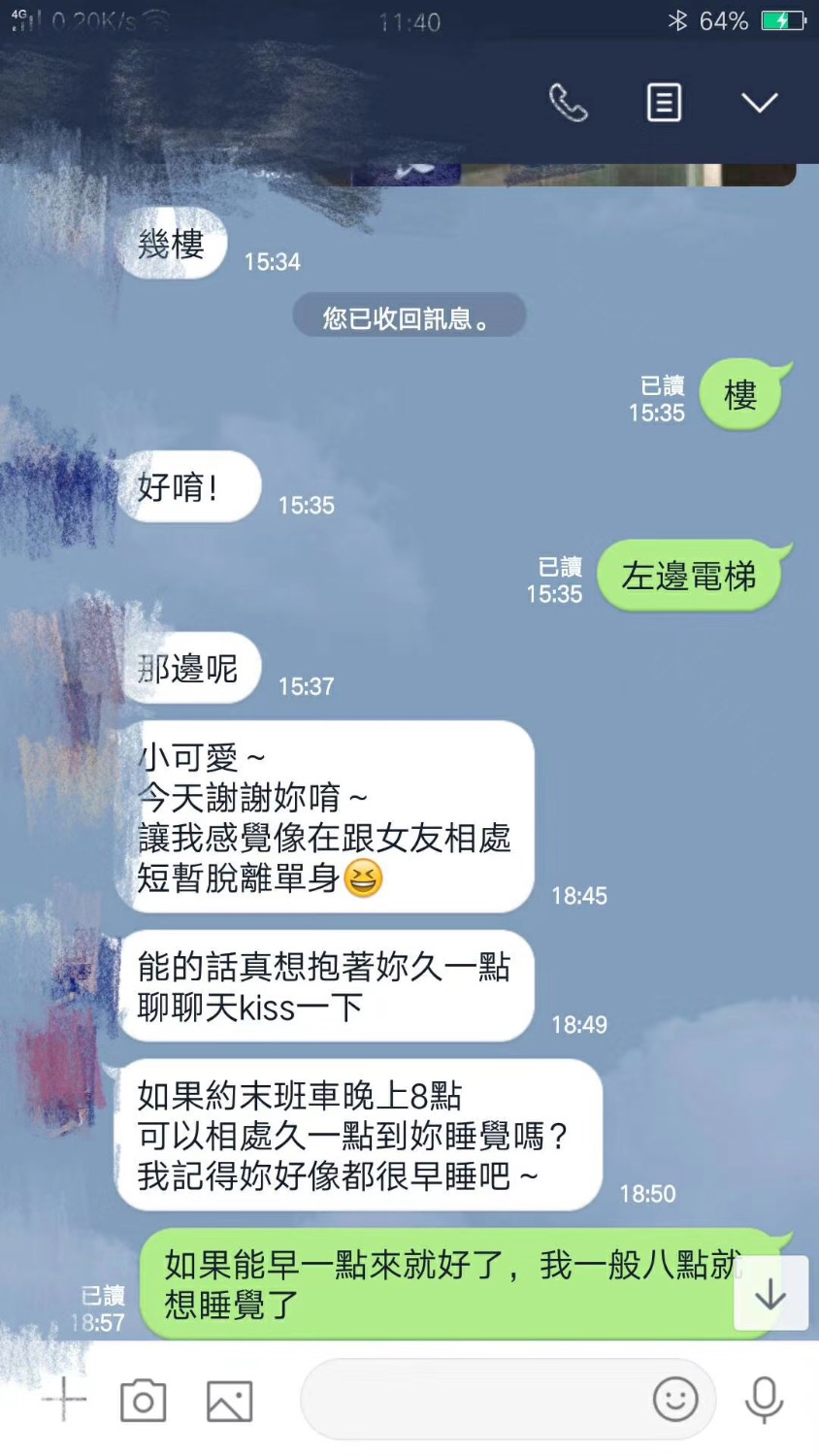This screenshot has height=1456, width=819.
Task: Open the attachment menu with the plus icon
Action: click(x=64, y=1399)
